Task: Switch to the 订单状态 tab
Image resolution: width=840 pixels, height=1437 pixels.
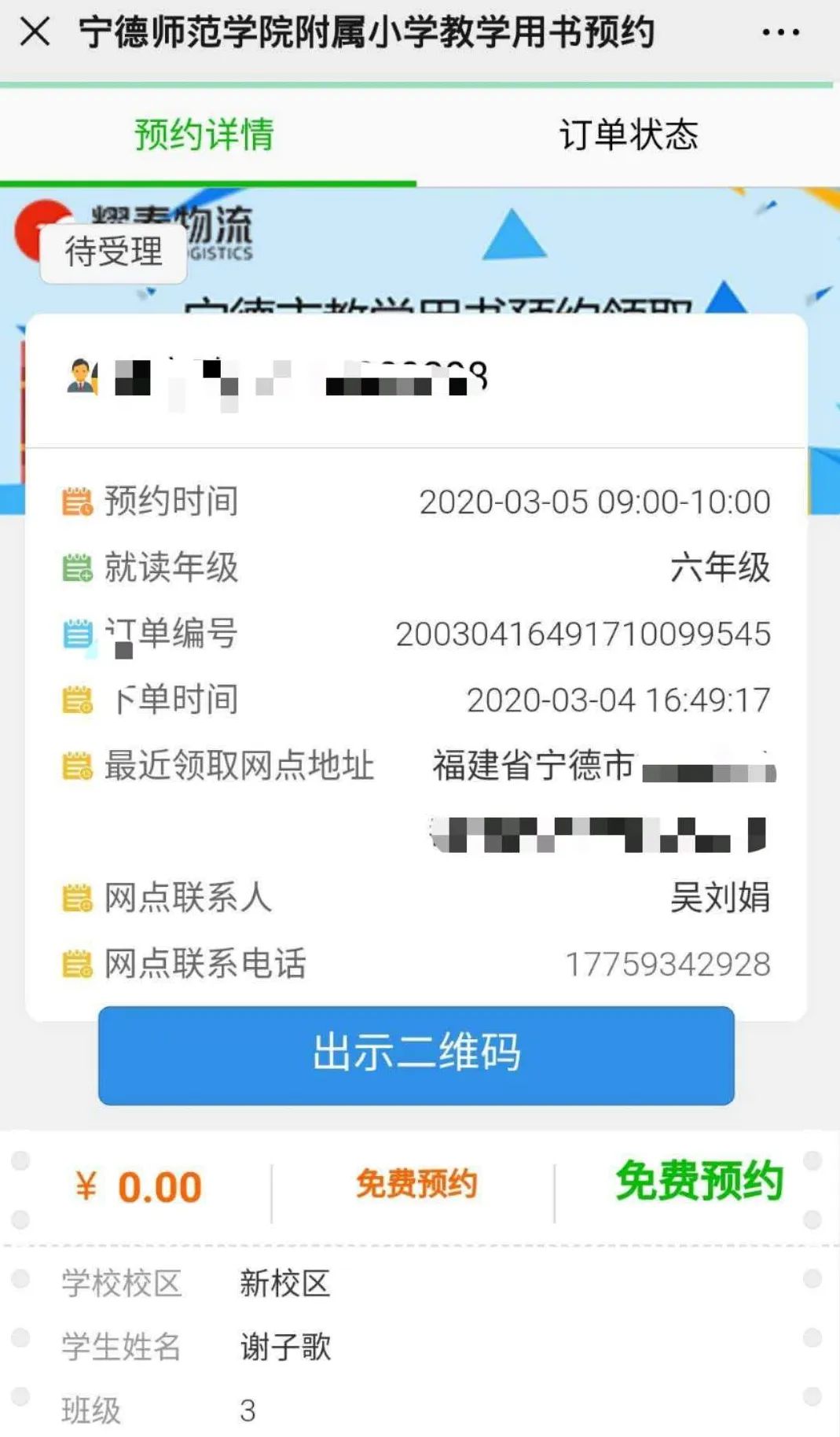Action: [x=628, y=134]
